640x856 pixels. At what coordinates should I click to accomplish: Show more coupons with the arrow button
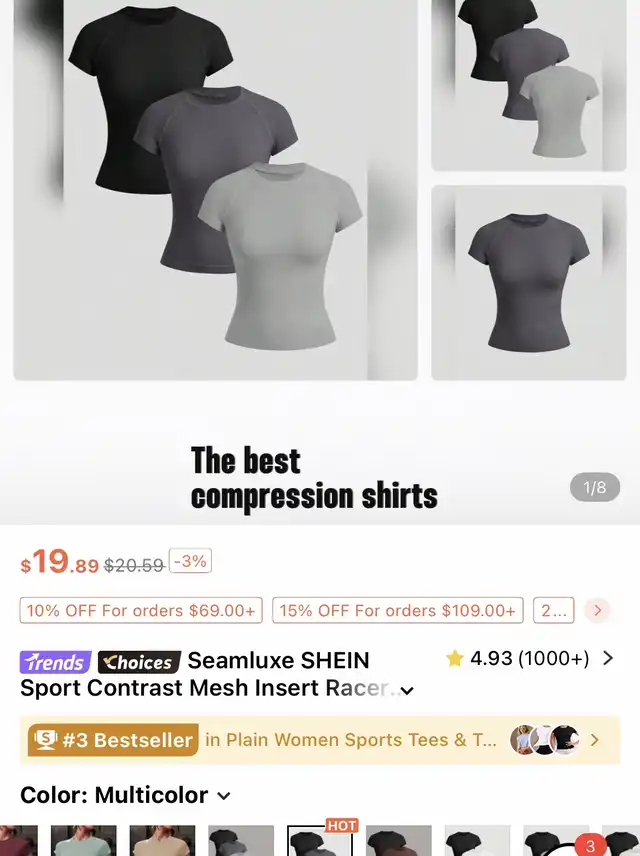(x=597, y=610)
